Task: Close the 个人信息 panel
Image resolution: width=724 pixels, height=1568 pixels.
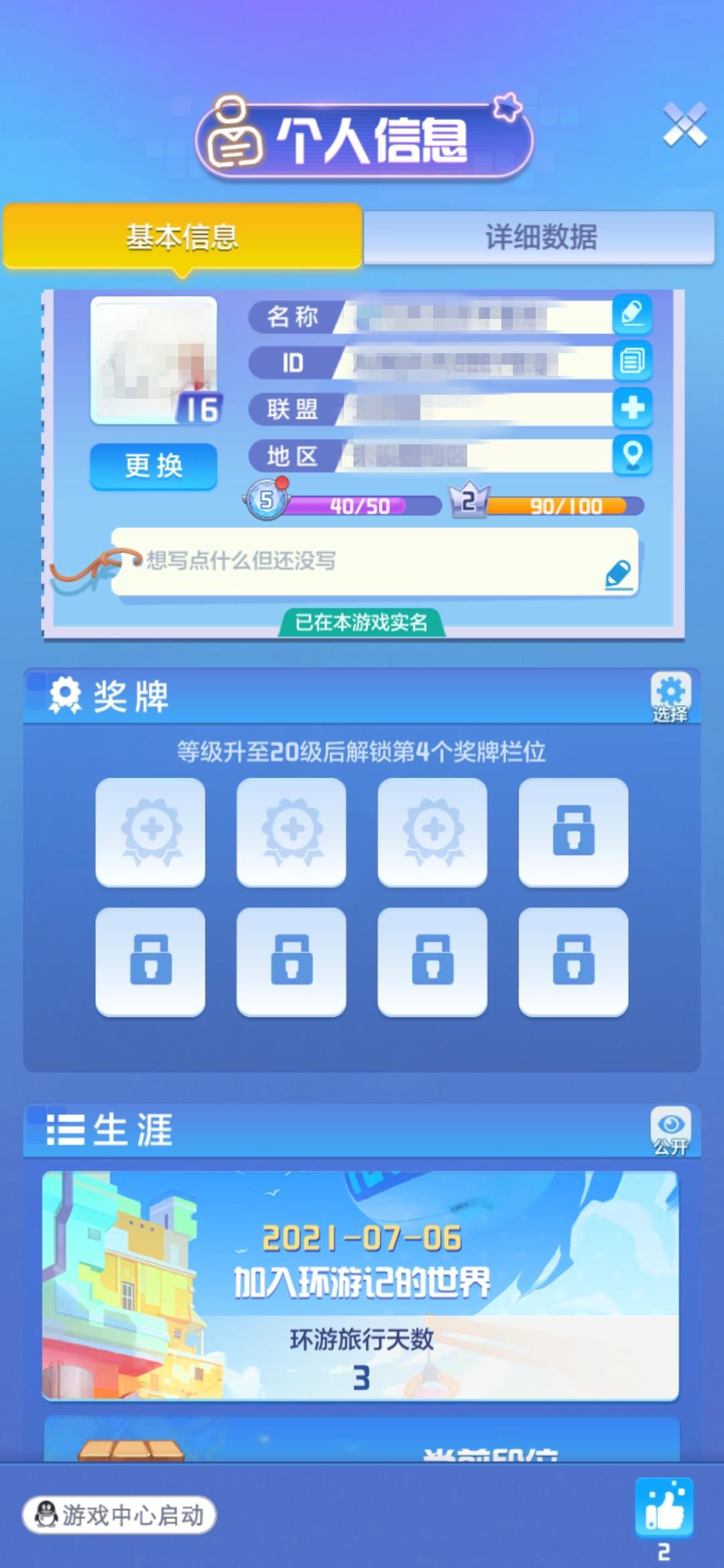Action: pos(684,125)
